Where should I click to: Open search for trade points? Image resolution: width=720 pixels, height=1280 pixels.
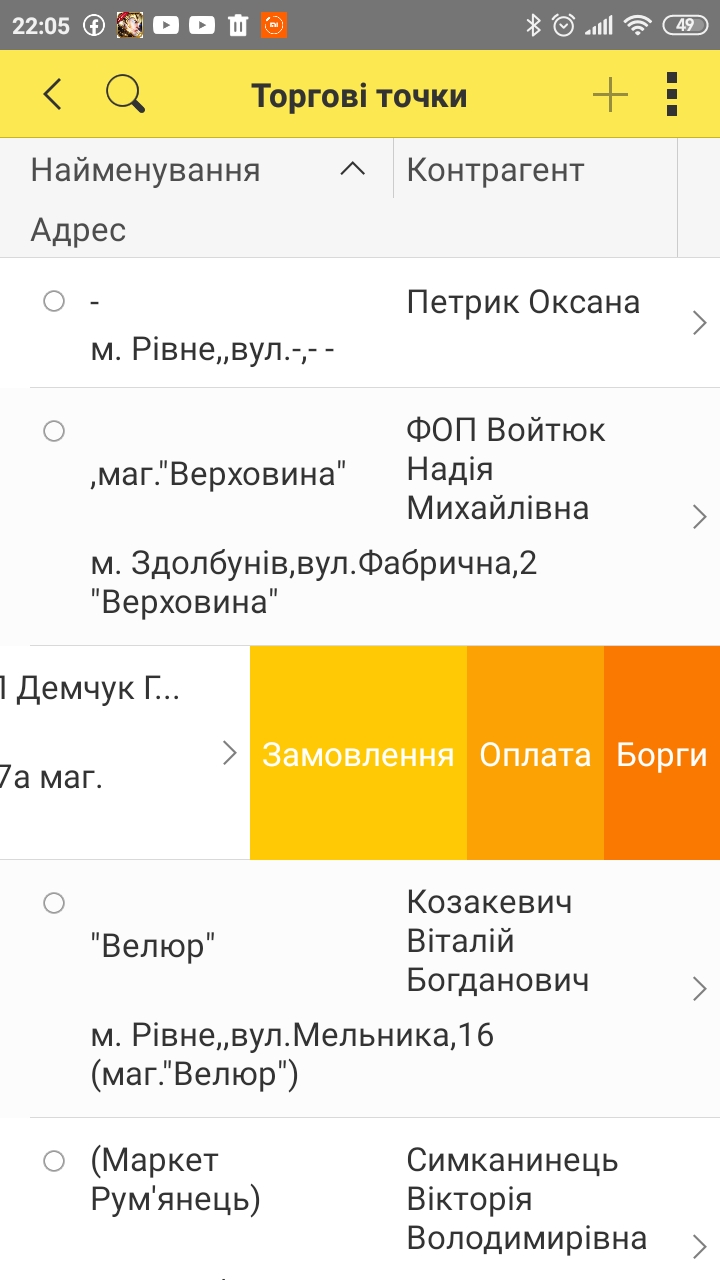[x=125, y=95]
